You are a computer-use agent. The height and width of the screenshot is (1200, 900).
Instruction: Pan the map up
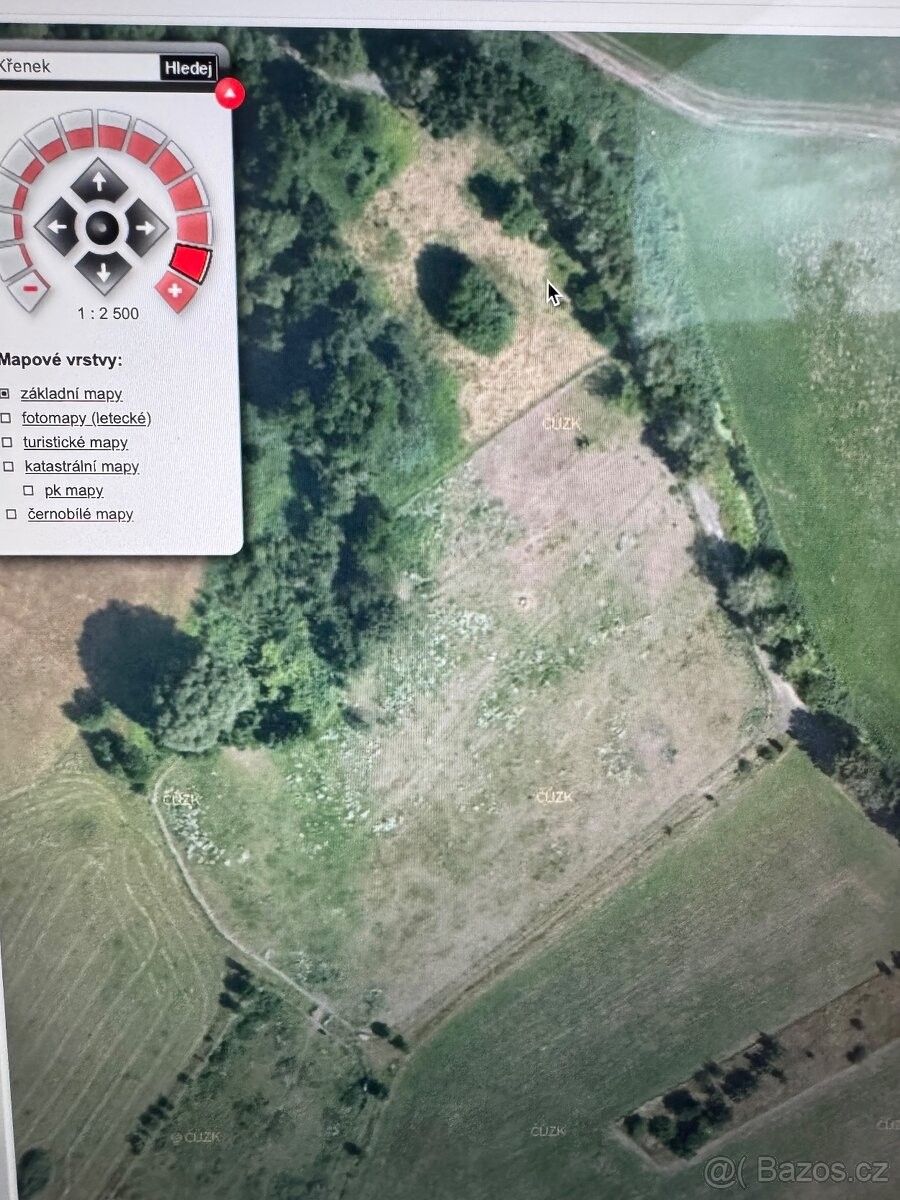click(x=100, y=182)
